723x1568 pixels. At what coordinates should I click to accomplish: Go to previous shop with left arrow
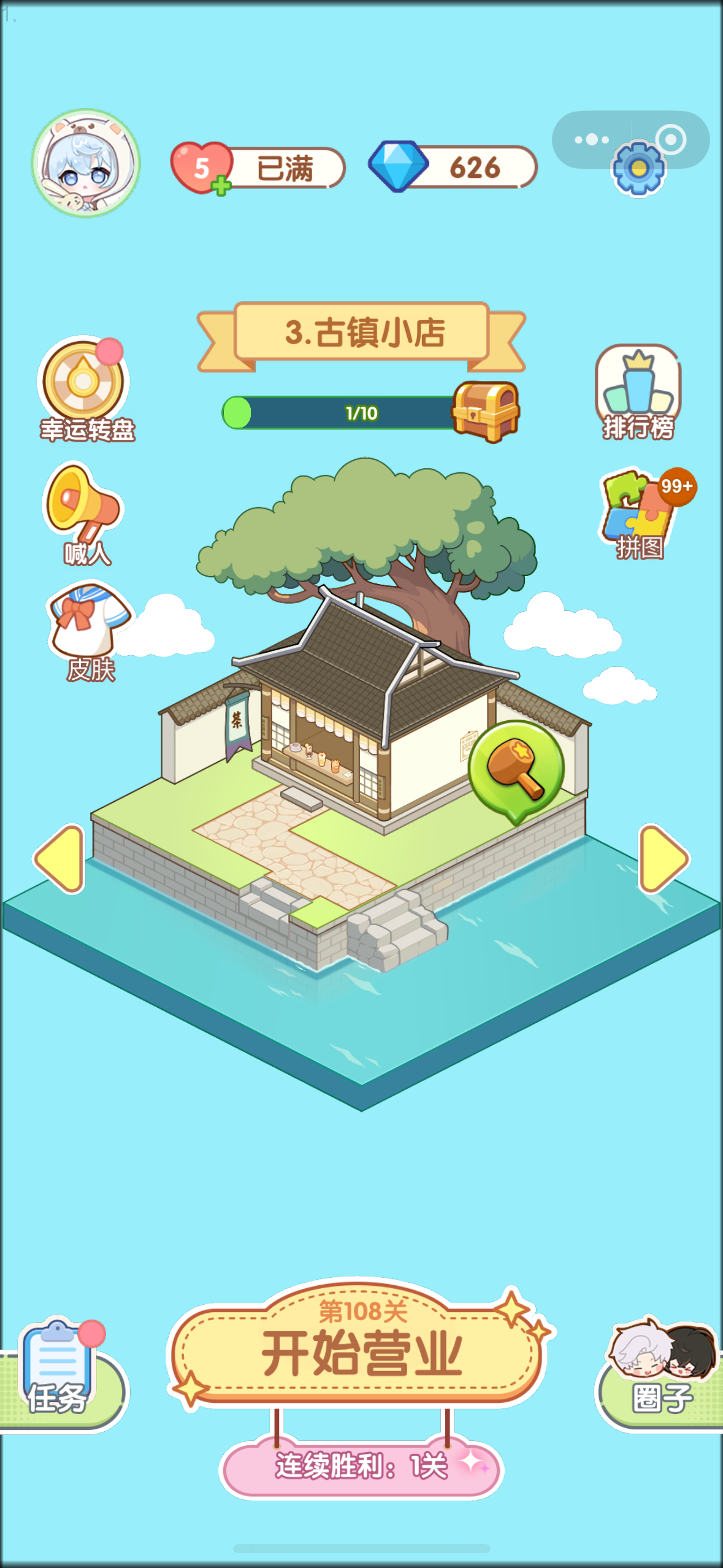tap(60, 859)
